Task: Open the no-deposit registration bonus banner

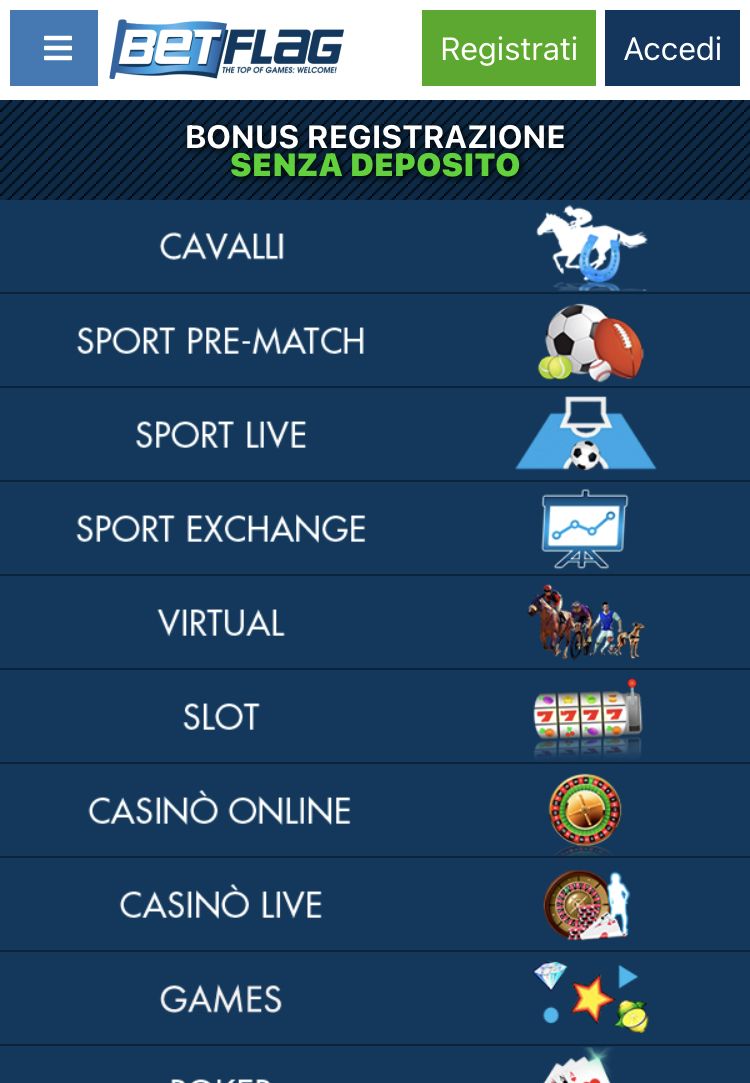Action: click(x=375, y=150)
